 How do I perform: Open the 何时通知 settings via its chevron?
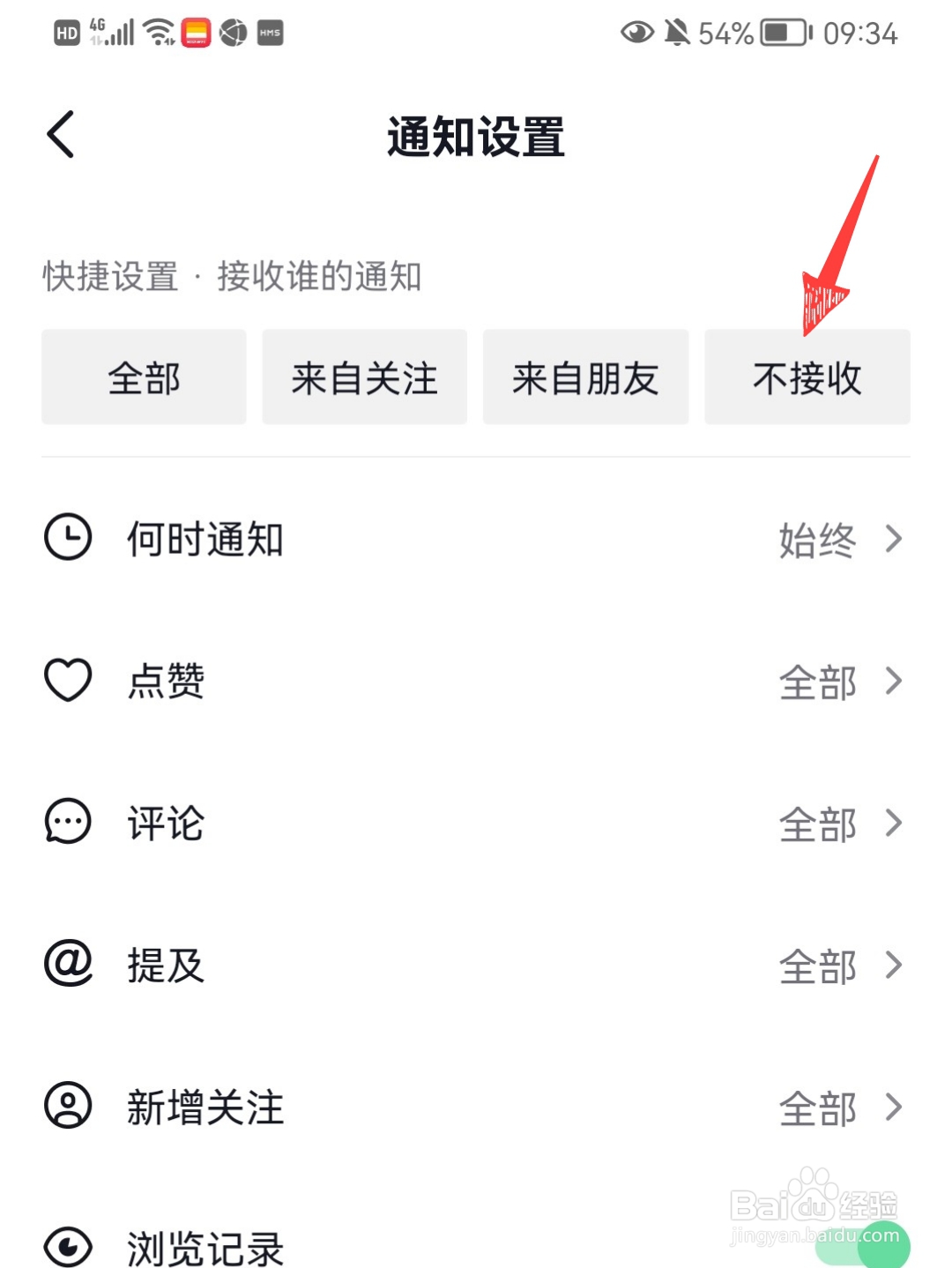point(893,540)
